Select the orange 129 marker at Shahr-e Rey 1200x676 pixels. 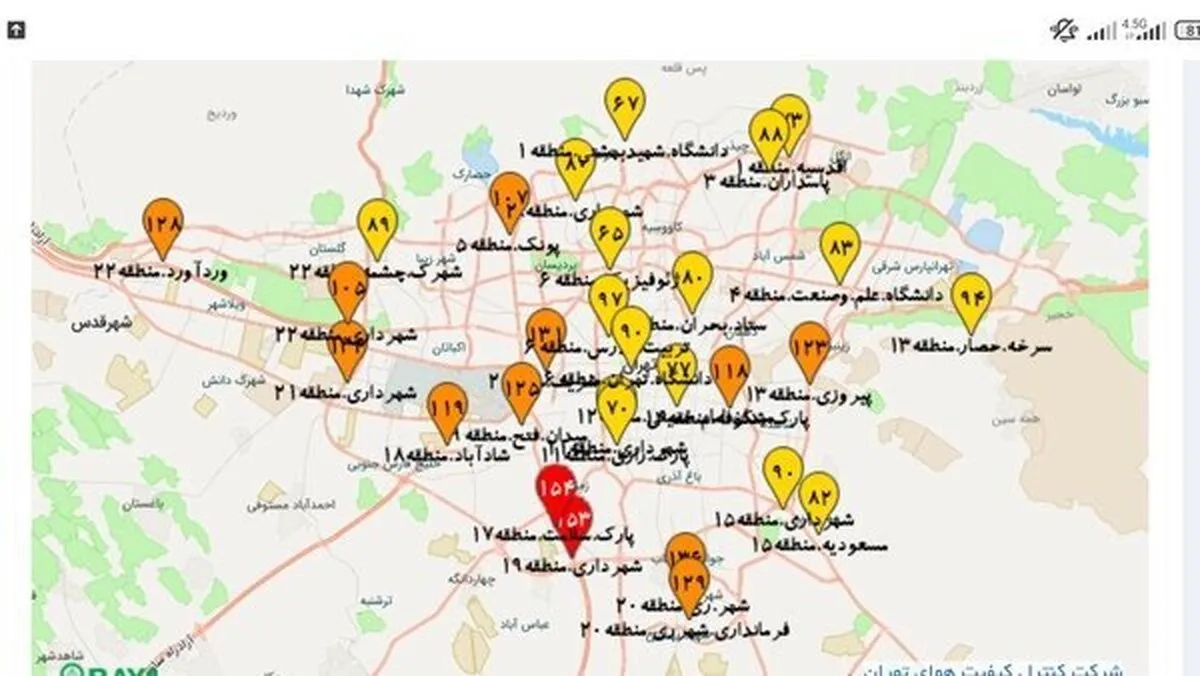coord(689,580)
